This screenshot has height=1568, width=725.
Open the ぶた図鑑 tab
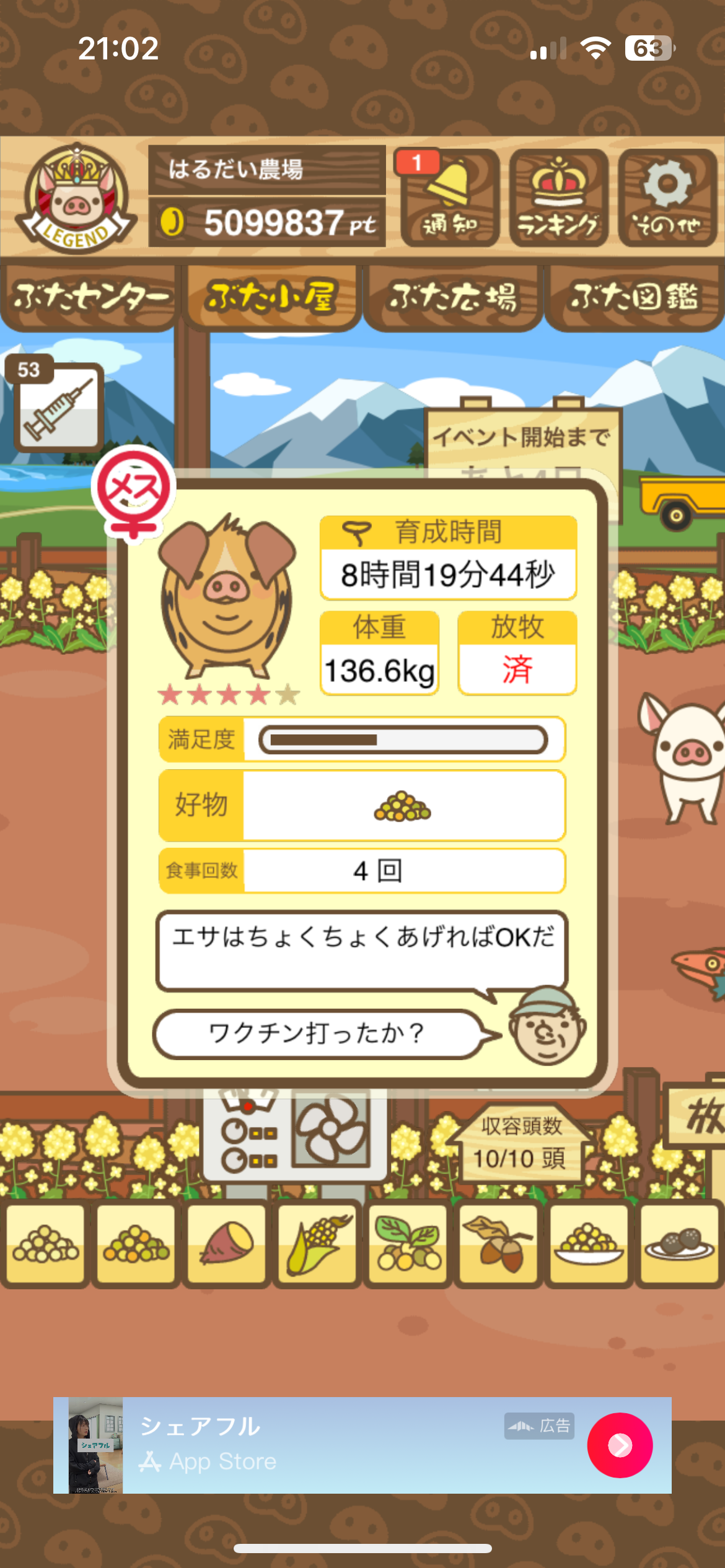tap(634, 298)
